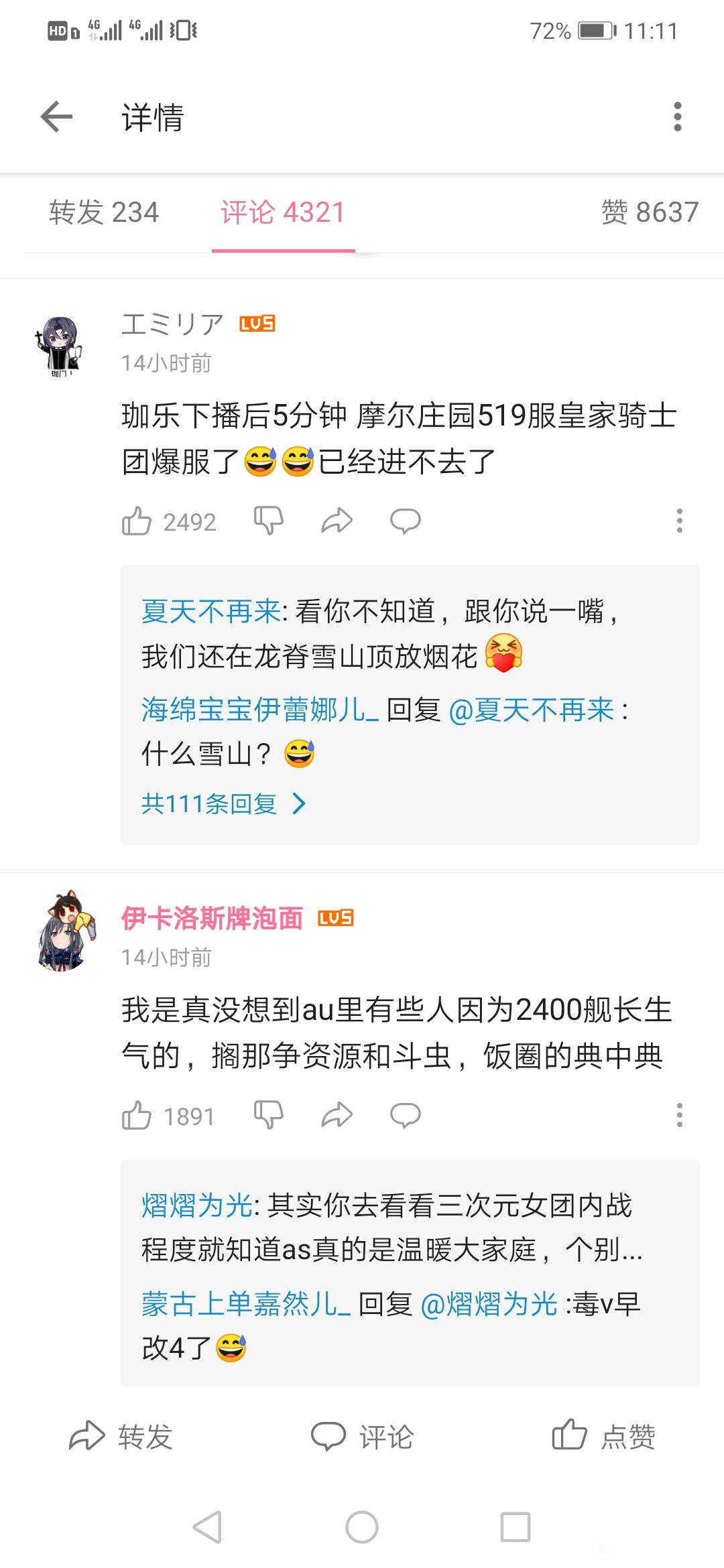Viewport: 724px width, 1568px height.
Task: Tap the bottom 转发 button
Action: (121, 1436)
